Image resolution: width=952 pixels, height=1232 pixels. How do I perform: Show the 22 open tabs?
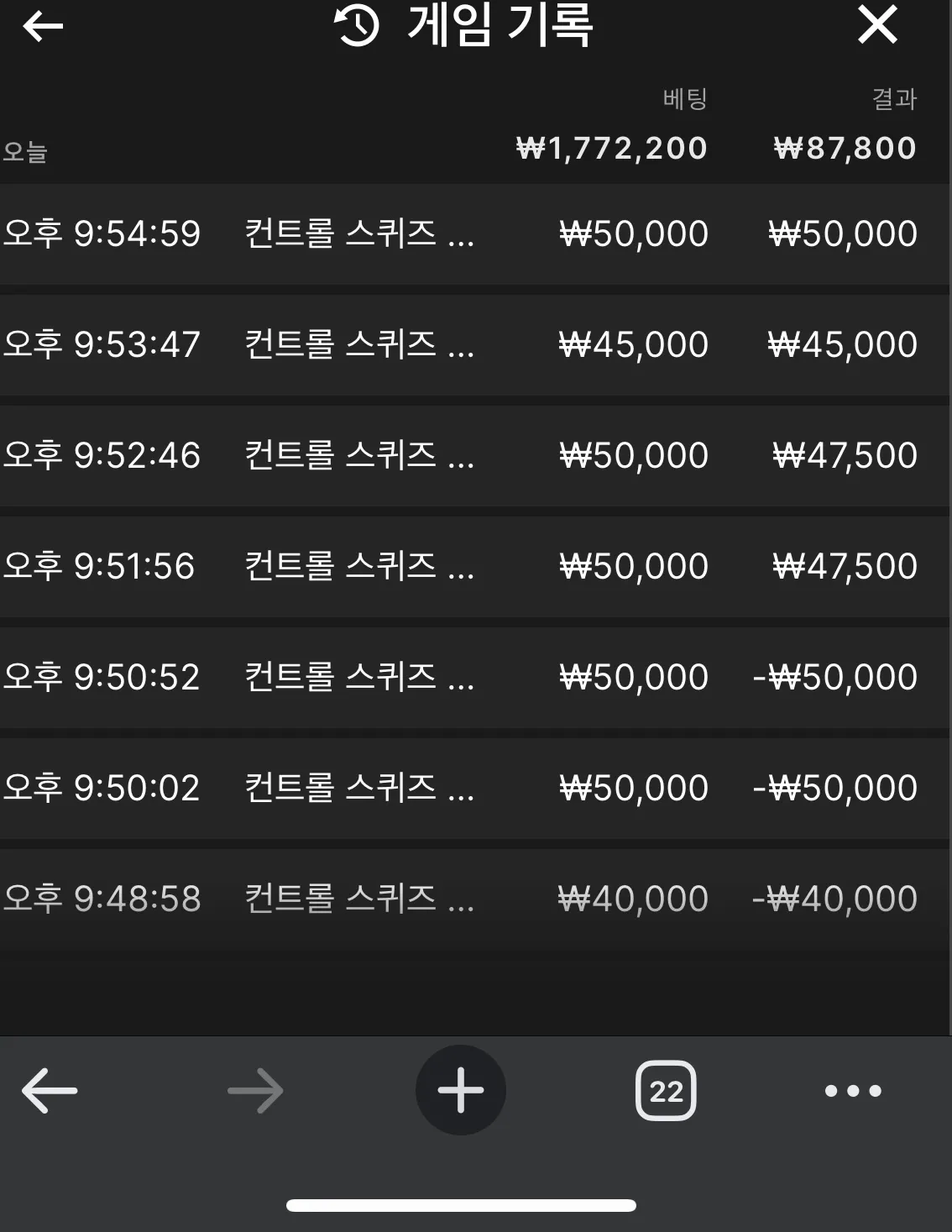point(666,1091)
